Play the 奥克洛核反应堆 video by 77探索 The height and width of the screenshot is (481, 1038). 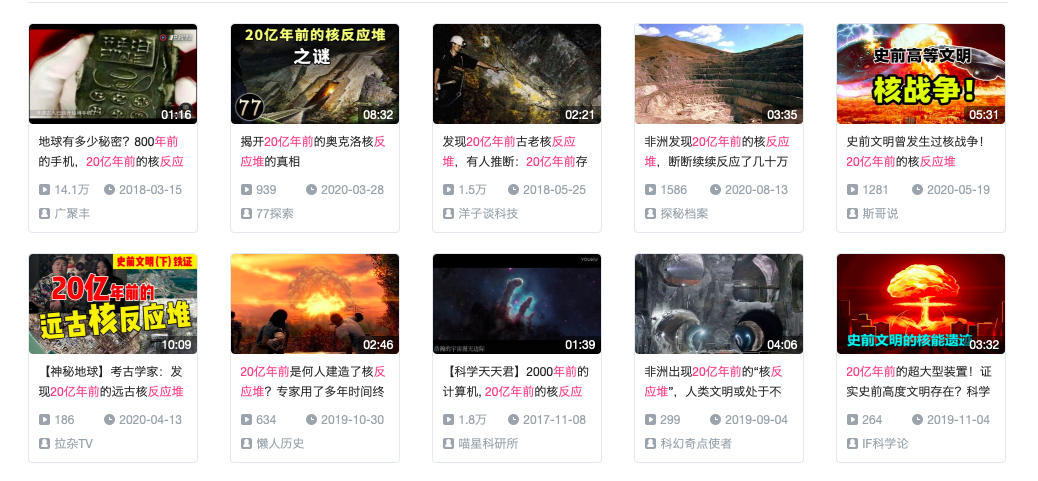314,73
